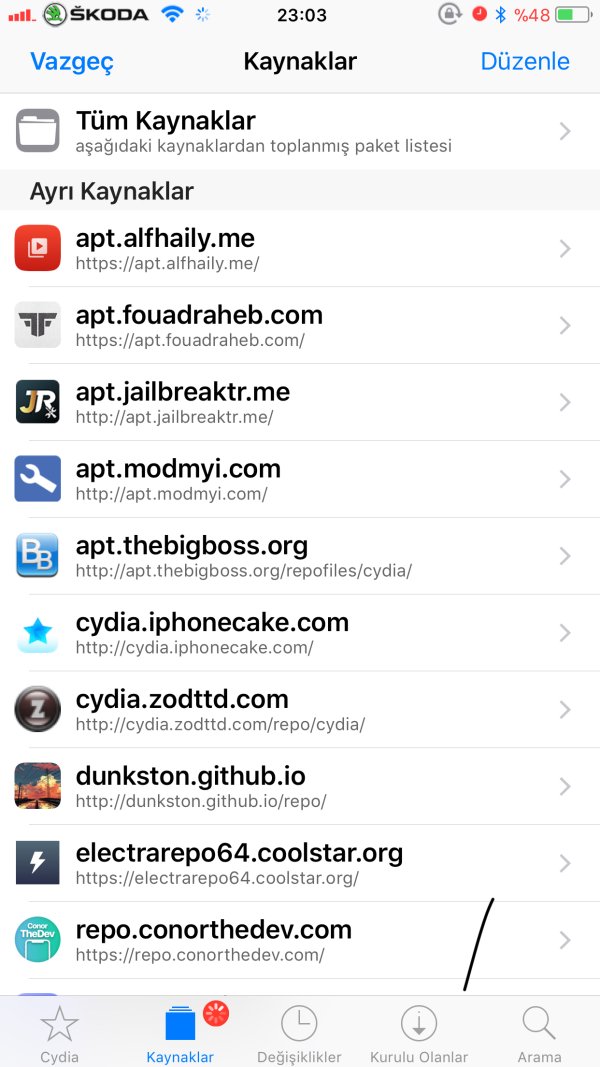The image size is (600, 1067).
Task: Switch to the Cydia tab
Action: pyautogui.click(x=60, y=1033)
